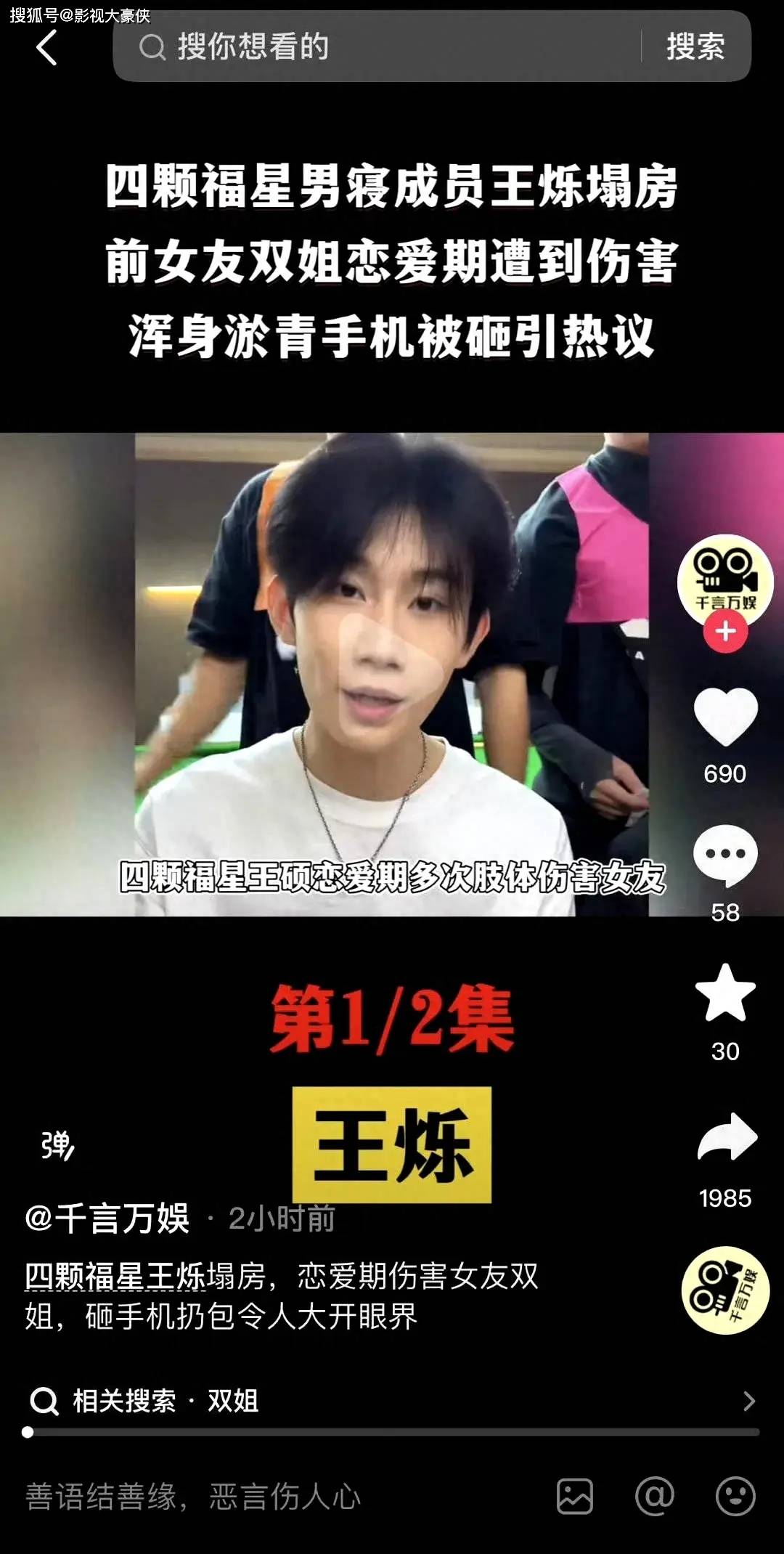Open the spinning music disc
The height and width of the screenshot is (1554, 784).
coord(725,1290)
